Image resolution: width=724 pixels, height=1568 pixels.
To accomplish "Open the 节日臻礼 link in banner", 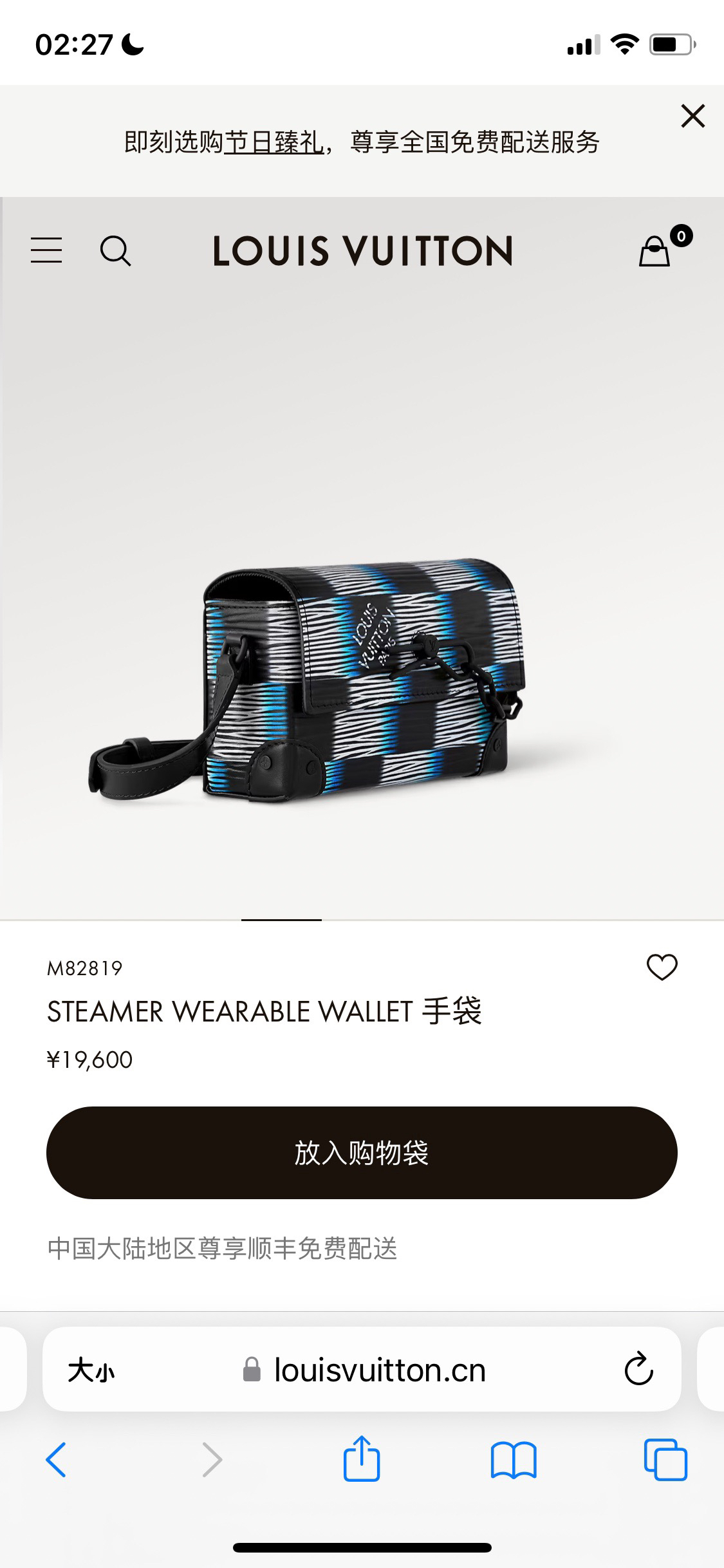I will (x=274, y=142).
